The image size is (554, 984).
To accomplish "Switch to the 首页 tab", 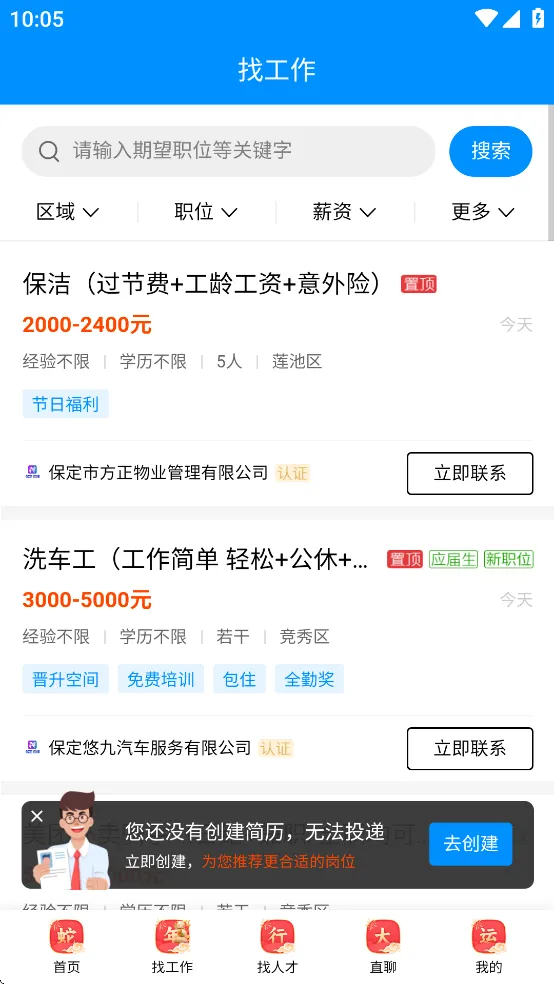I will coord(67,947).
